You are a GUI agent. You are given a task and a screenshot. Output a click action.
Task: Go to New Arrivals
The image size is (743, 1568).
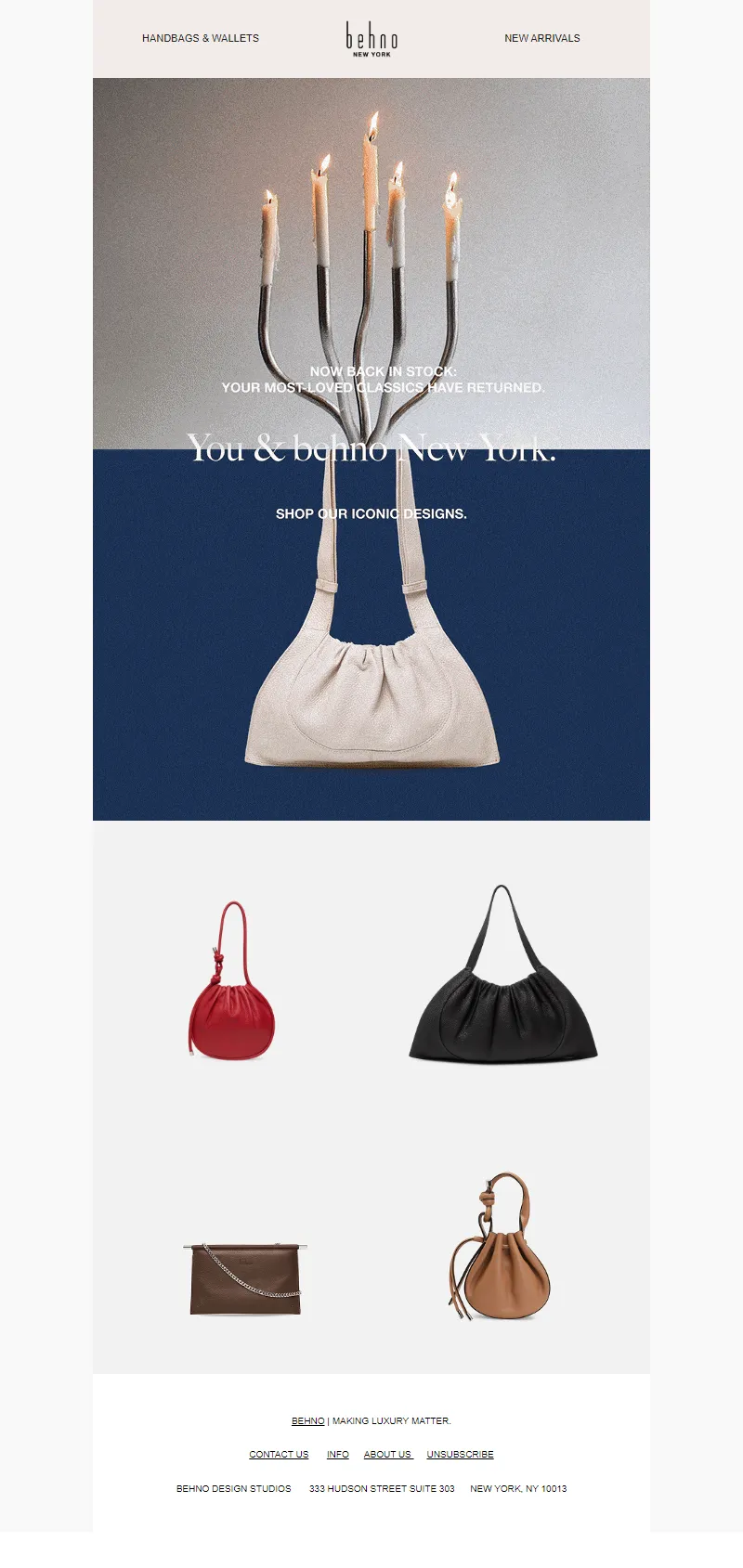click(x=541, y=38)
